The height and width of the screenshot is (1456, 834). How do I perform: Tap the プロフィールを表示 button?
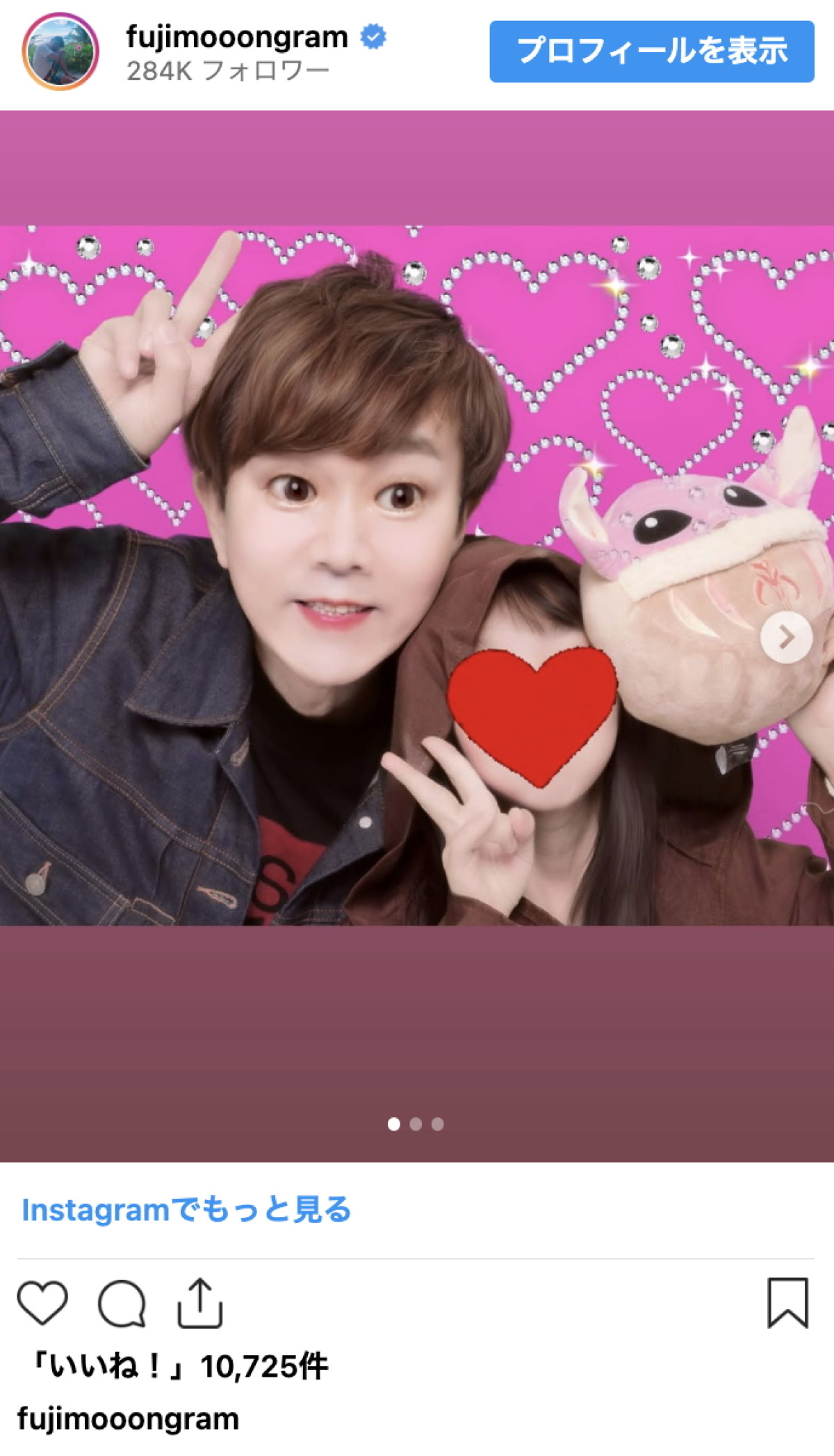point(651,51)
